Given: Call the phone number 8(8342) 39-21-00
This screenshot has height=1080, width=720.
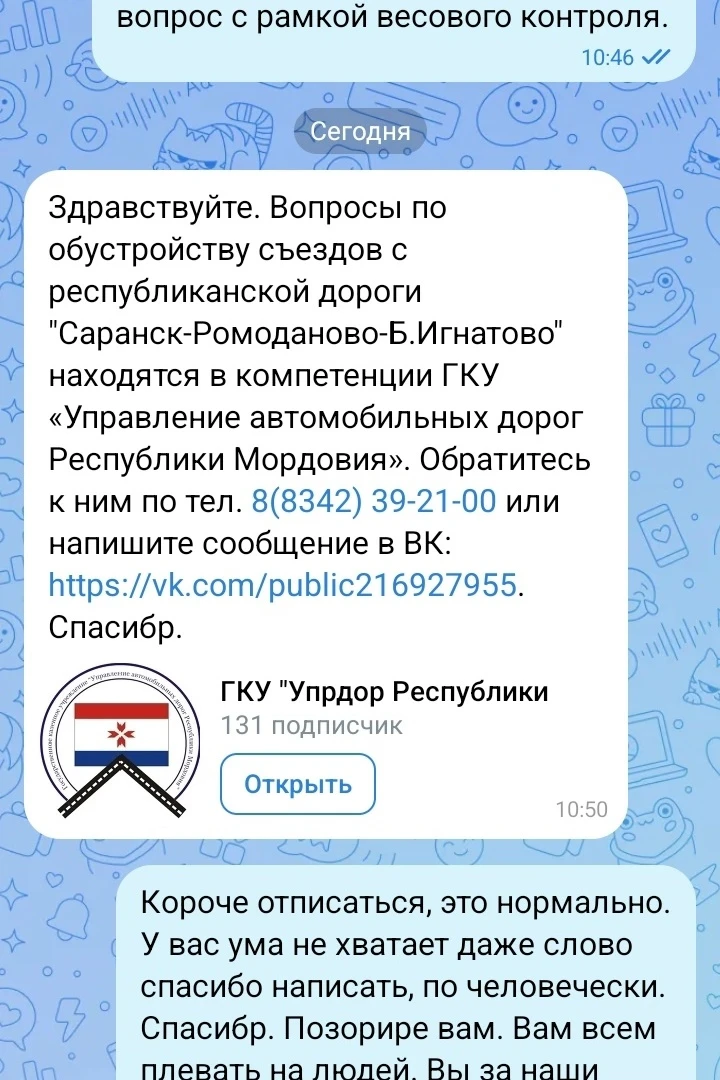Looking at the screenshot, I should [x=373, y=501].
